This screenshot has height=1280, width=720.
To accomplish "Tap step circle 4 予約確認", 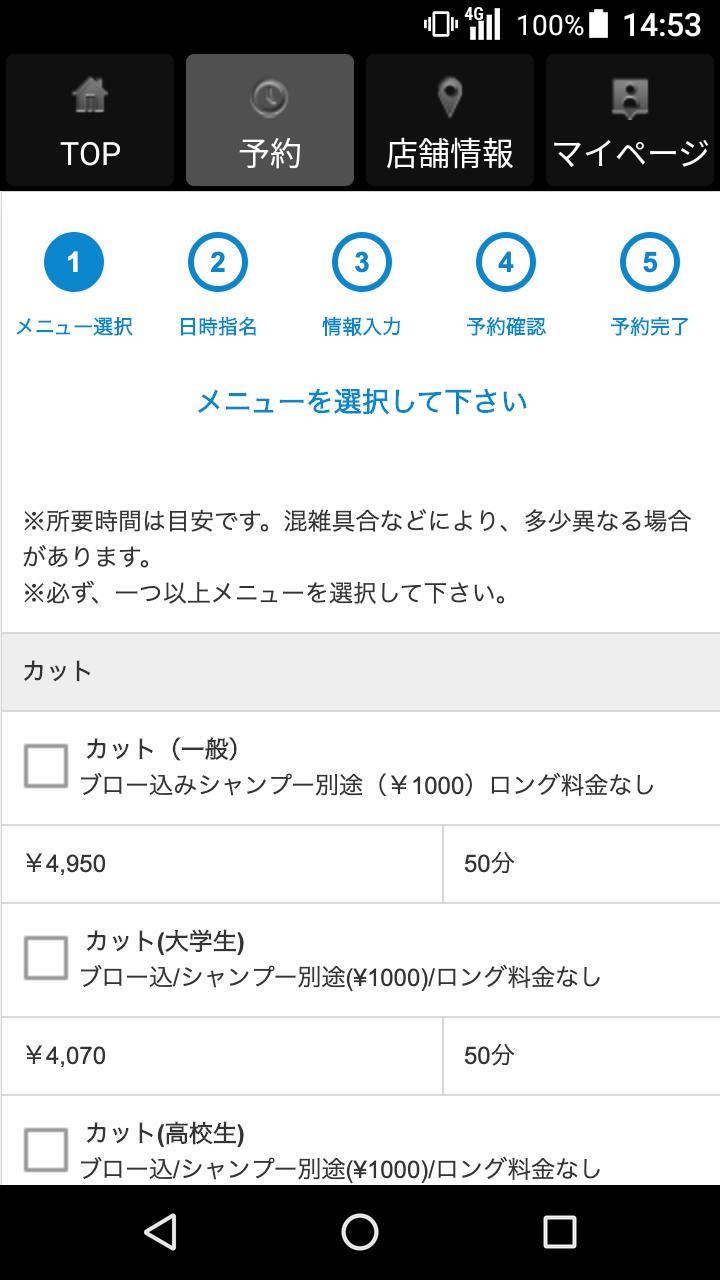I will pyautogui.click(x=505, y=263).
